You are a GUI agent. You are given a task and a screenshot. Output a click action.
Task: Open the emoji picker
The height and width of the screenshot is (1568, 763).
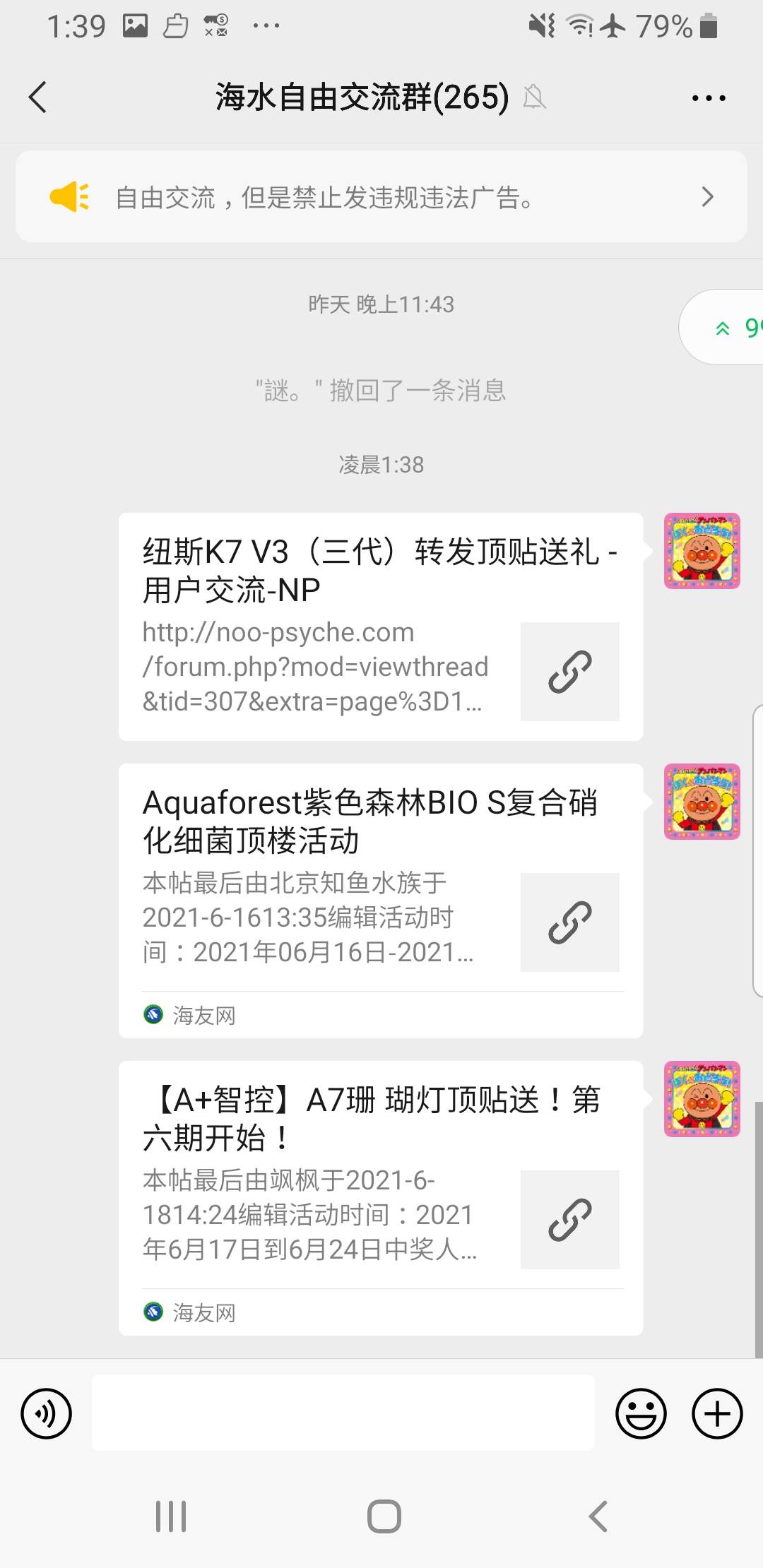point(641,1413)
